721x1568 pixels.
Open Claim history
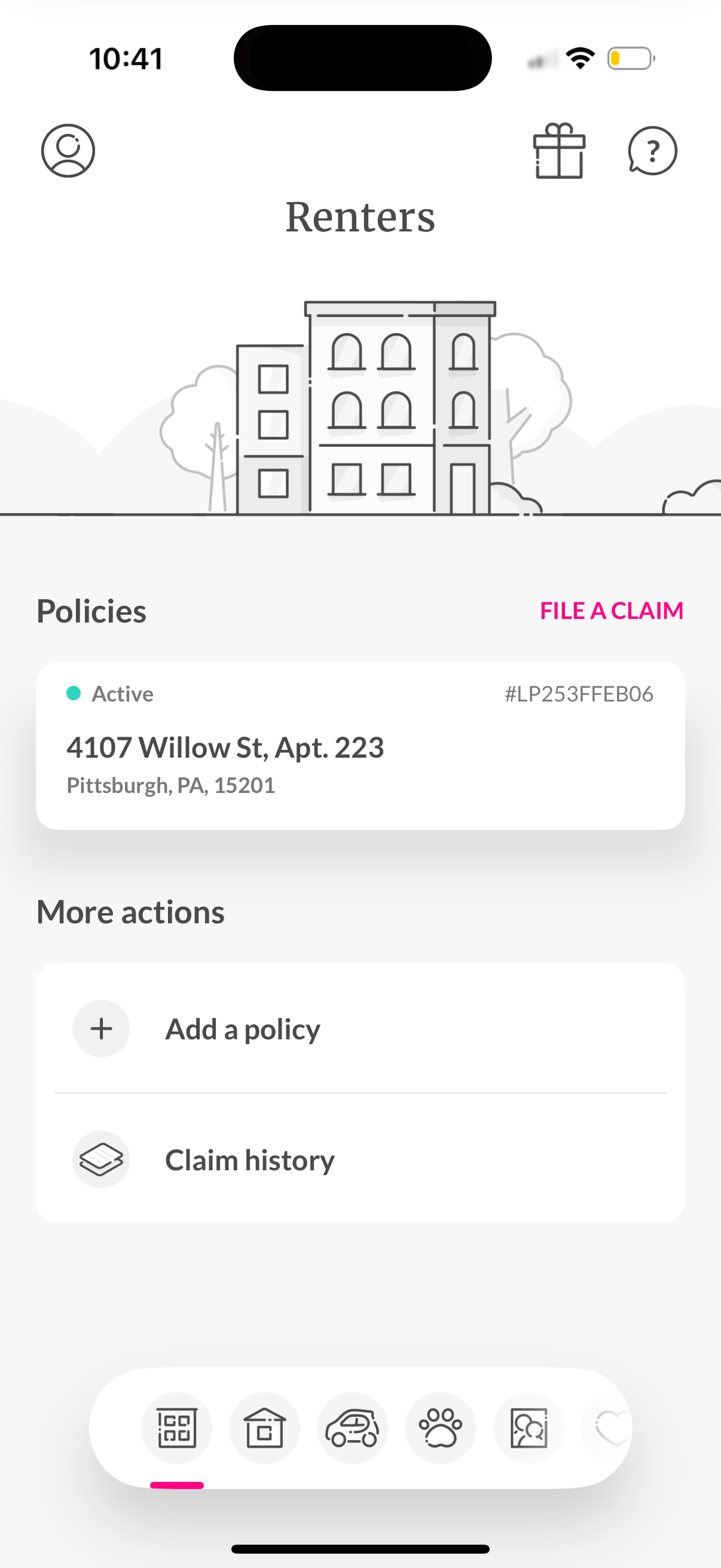coord(249,1160)
